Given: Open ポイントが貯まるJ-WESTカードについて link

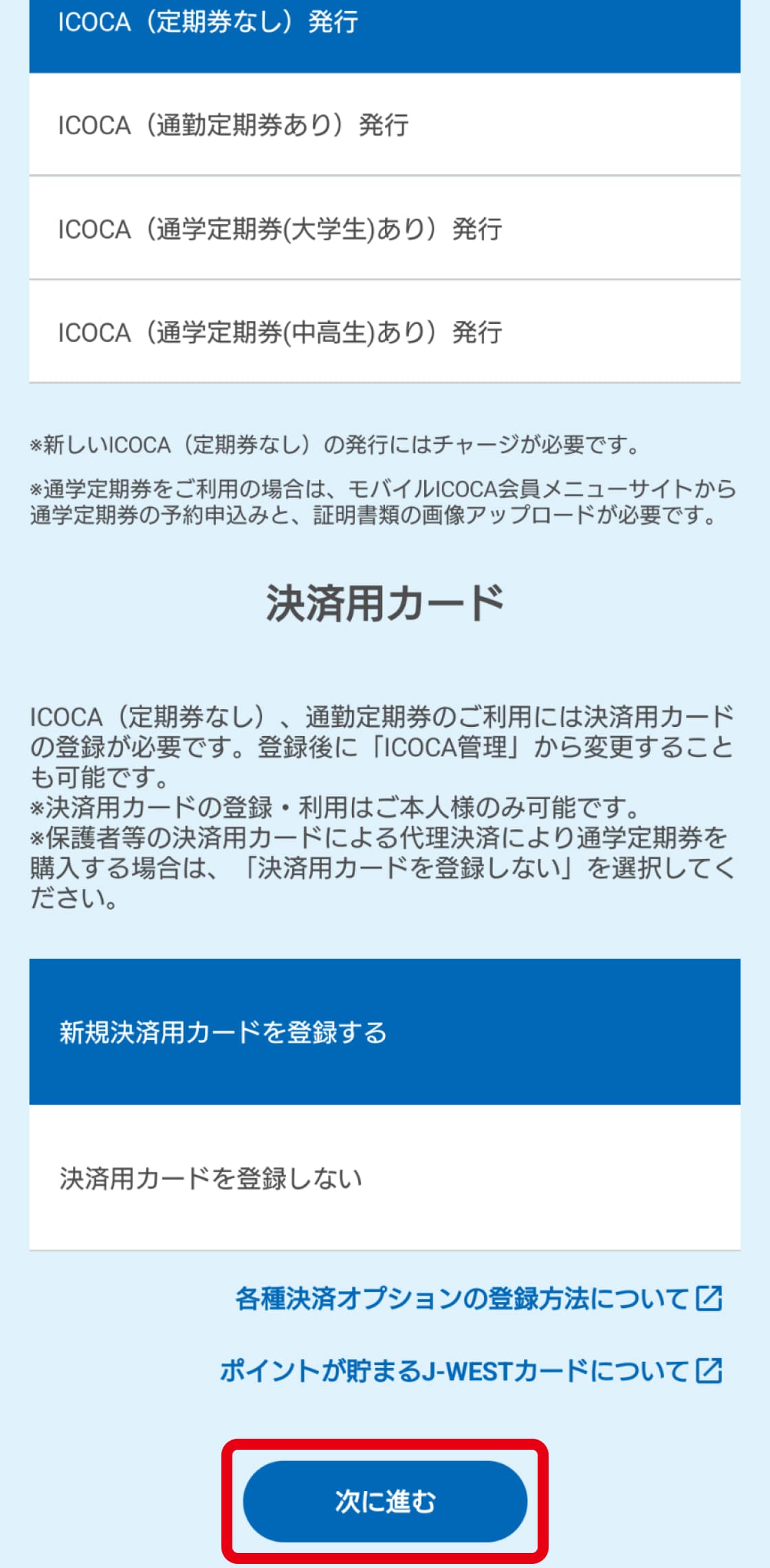Looking at the screenshot, I should 470,1371.
